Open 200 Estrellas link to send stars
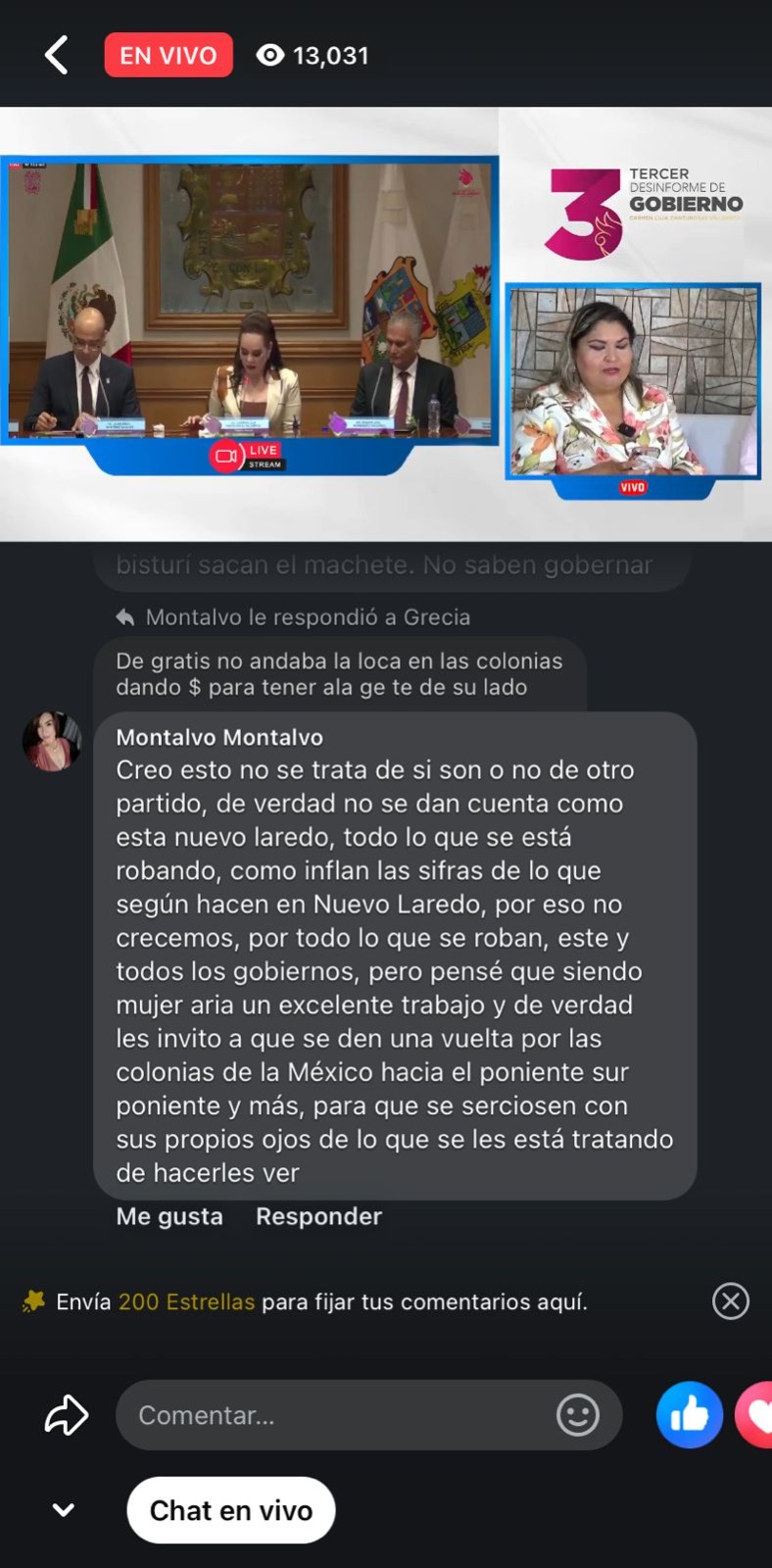Viewport: 772px width, 1568px height. pos(186,1301)
